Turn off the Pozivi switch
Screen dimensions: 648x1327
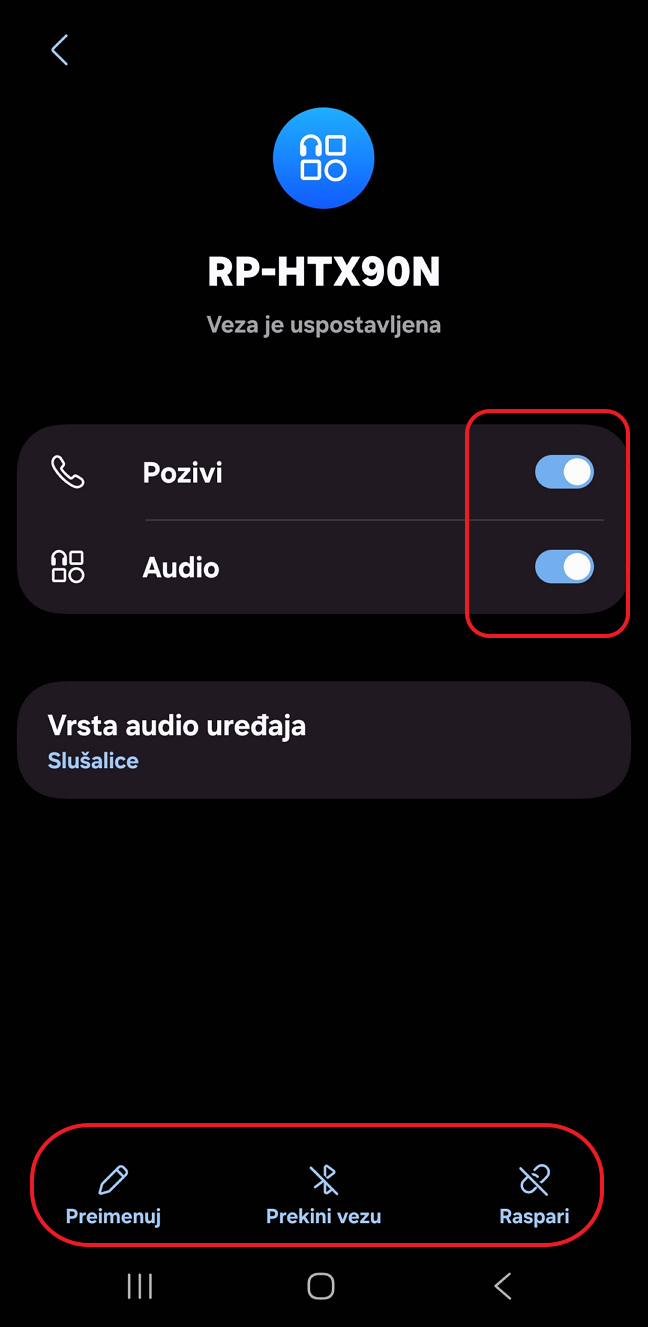click(x=564, y=472)
